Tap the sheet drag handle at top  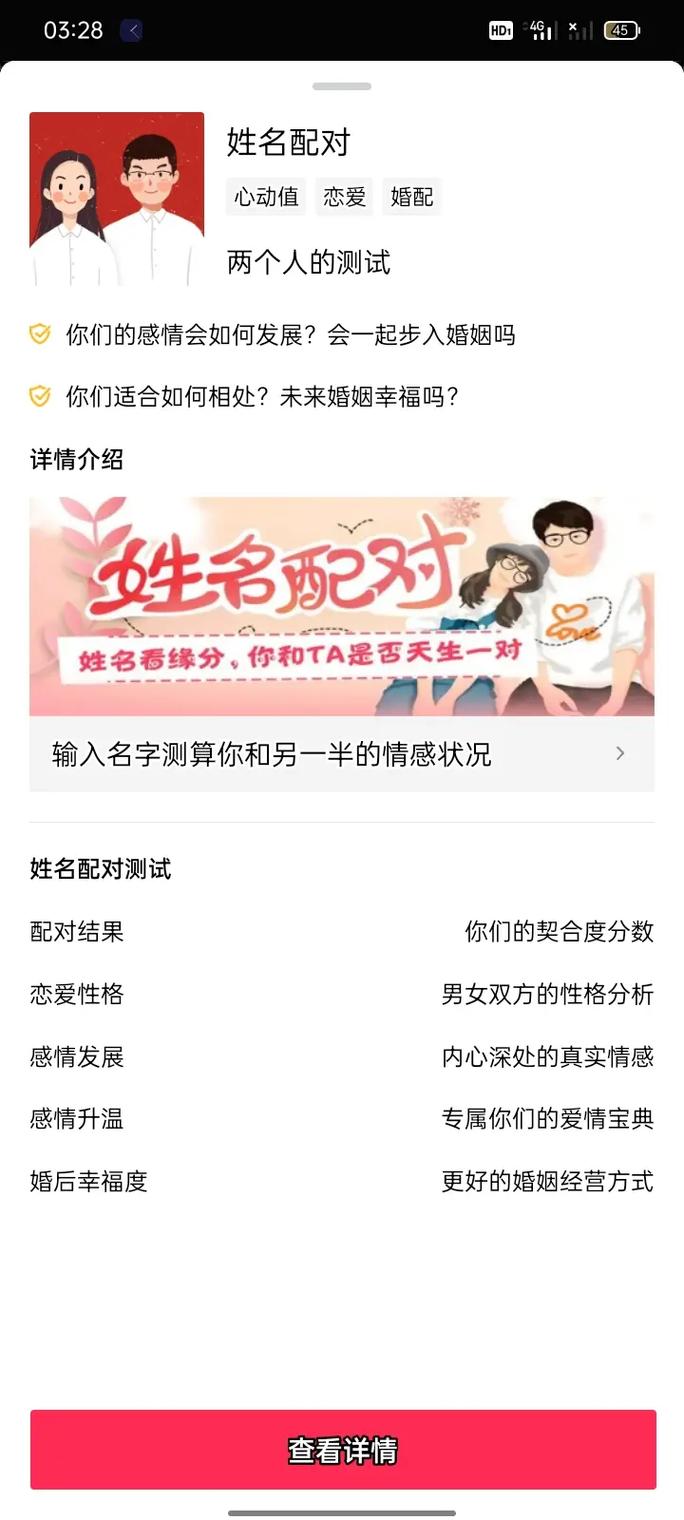[x=342, y=87]
